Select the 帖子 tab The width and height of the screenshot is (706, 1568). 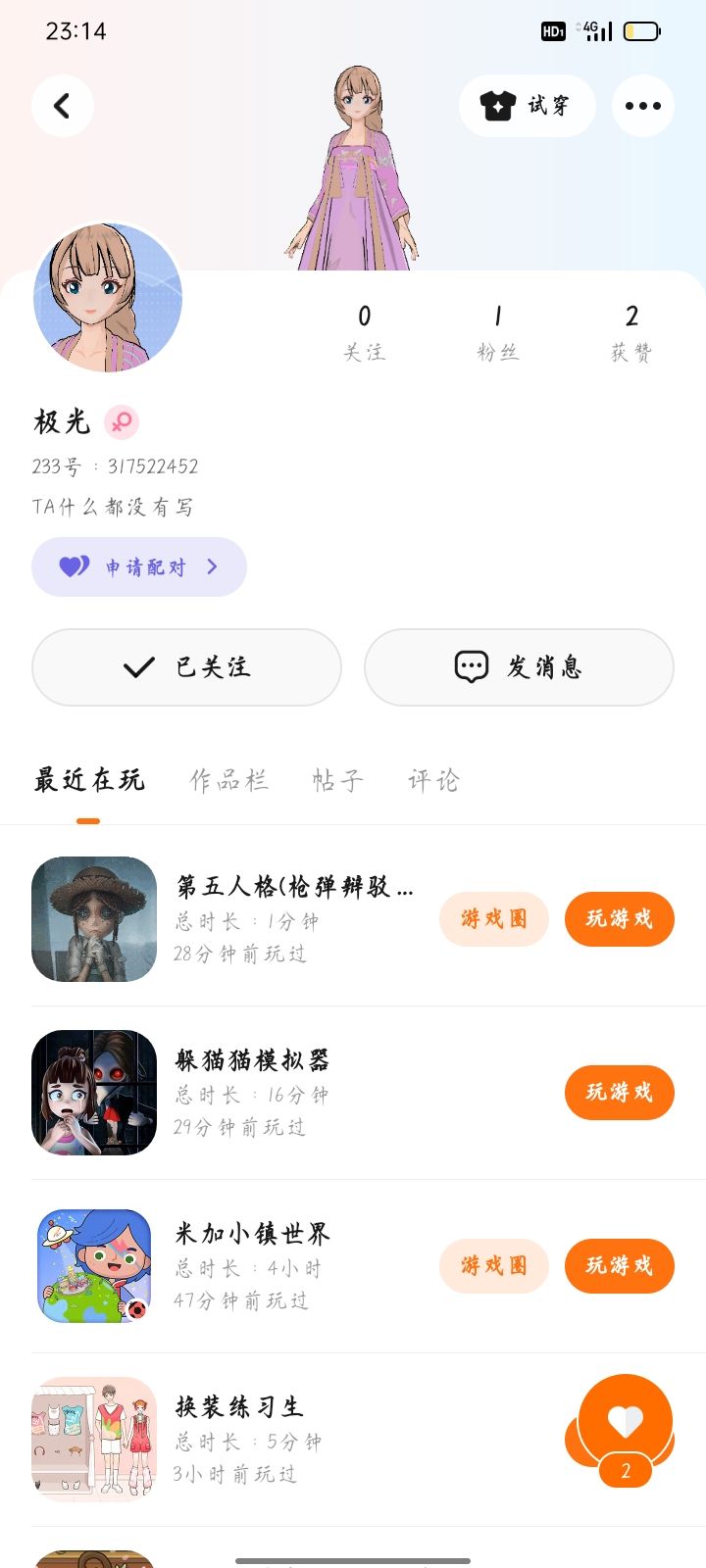click(x=337, y=780)
